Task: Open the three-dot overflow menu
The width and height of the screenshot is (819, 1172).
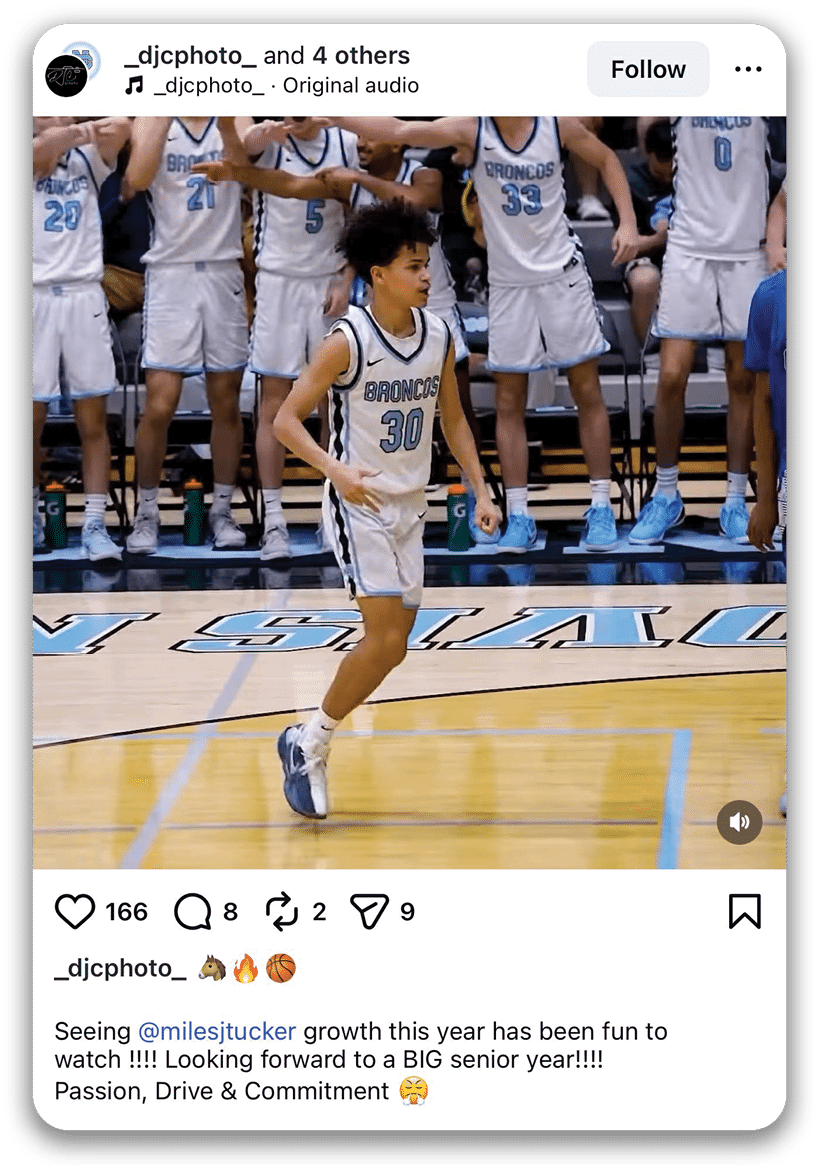Action: 748,70
